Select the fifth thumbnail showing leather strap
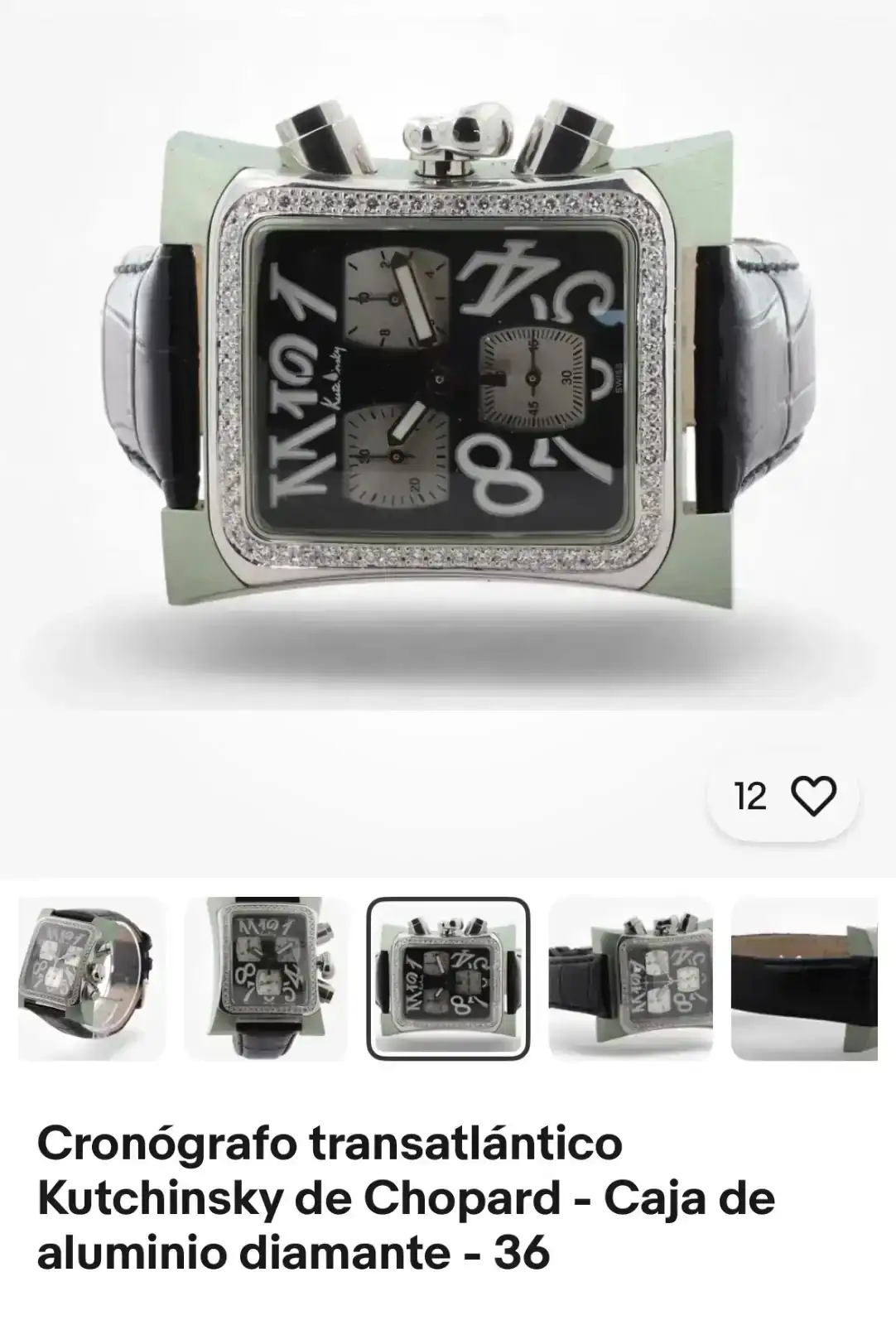This screenshot has width=896, height=1325. coord(804,979)
